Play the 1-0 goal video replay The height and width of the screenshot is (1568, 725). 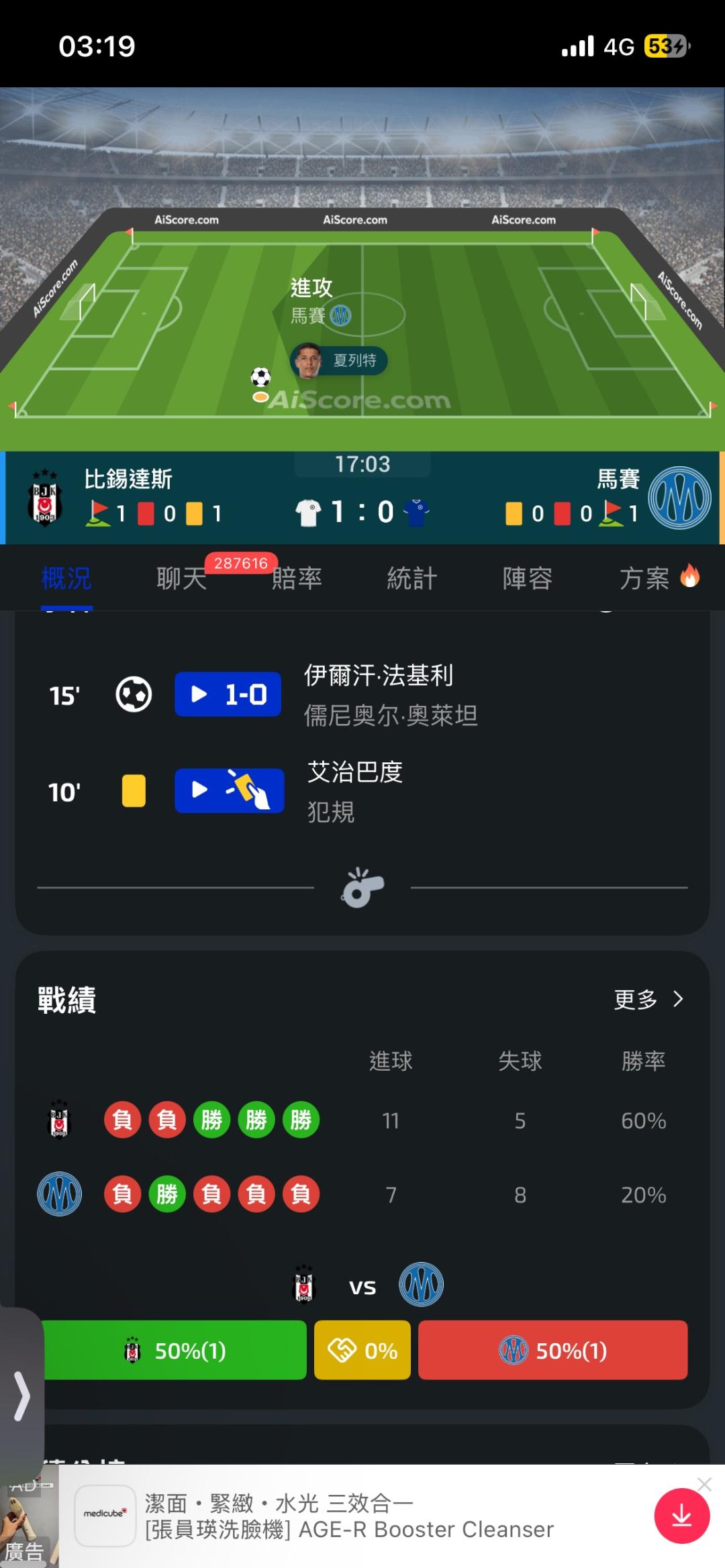coord(228,694)
